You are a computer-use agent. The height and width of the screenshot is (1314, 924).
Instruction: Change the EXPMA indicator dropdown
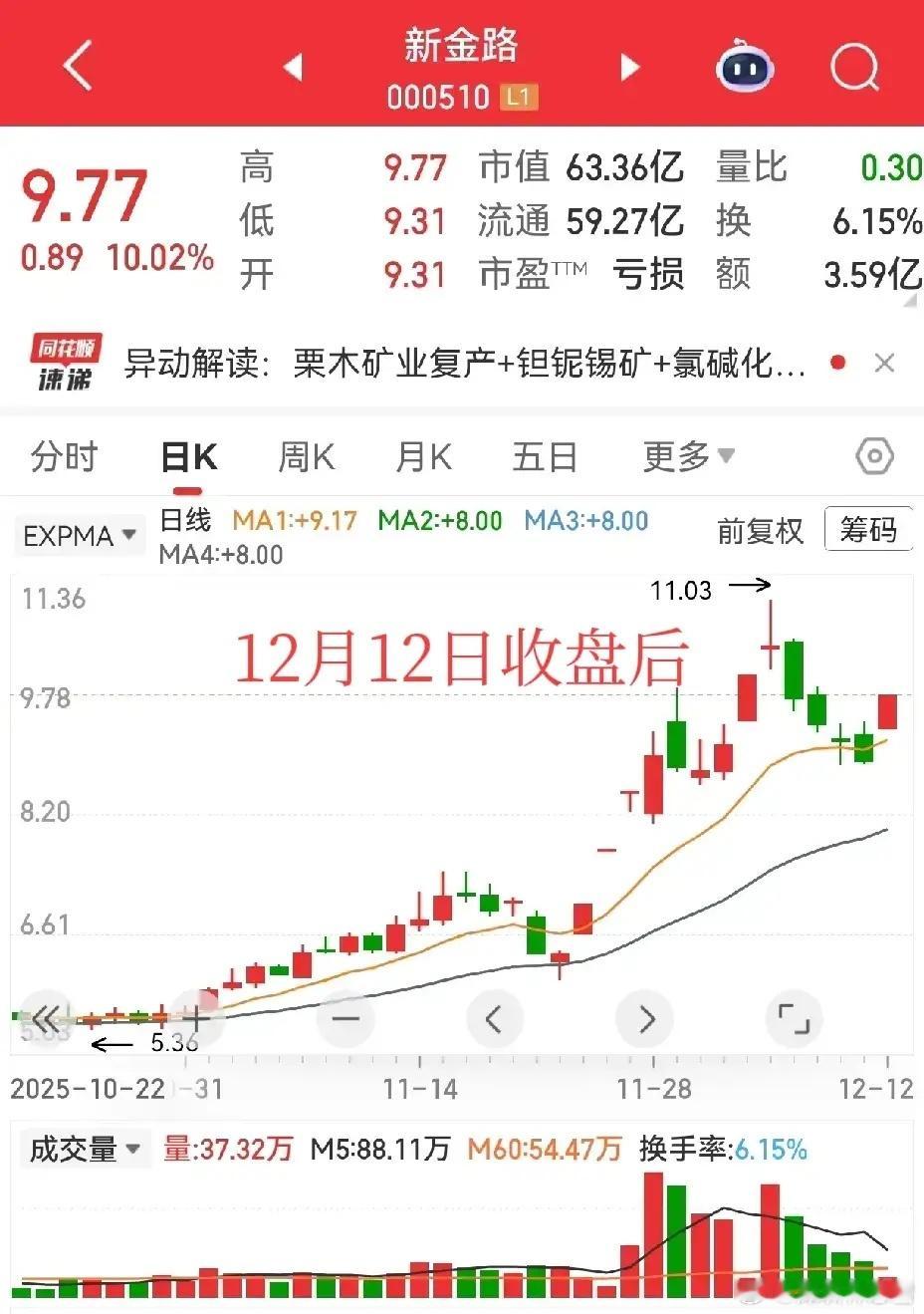pos(80,536)
